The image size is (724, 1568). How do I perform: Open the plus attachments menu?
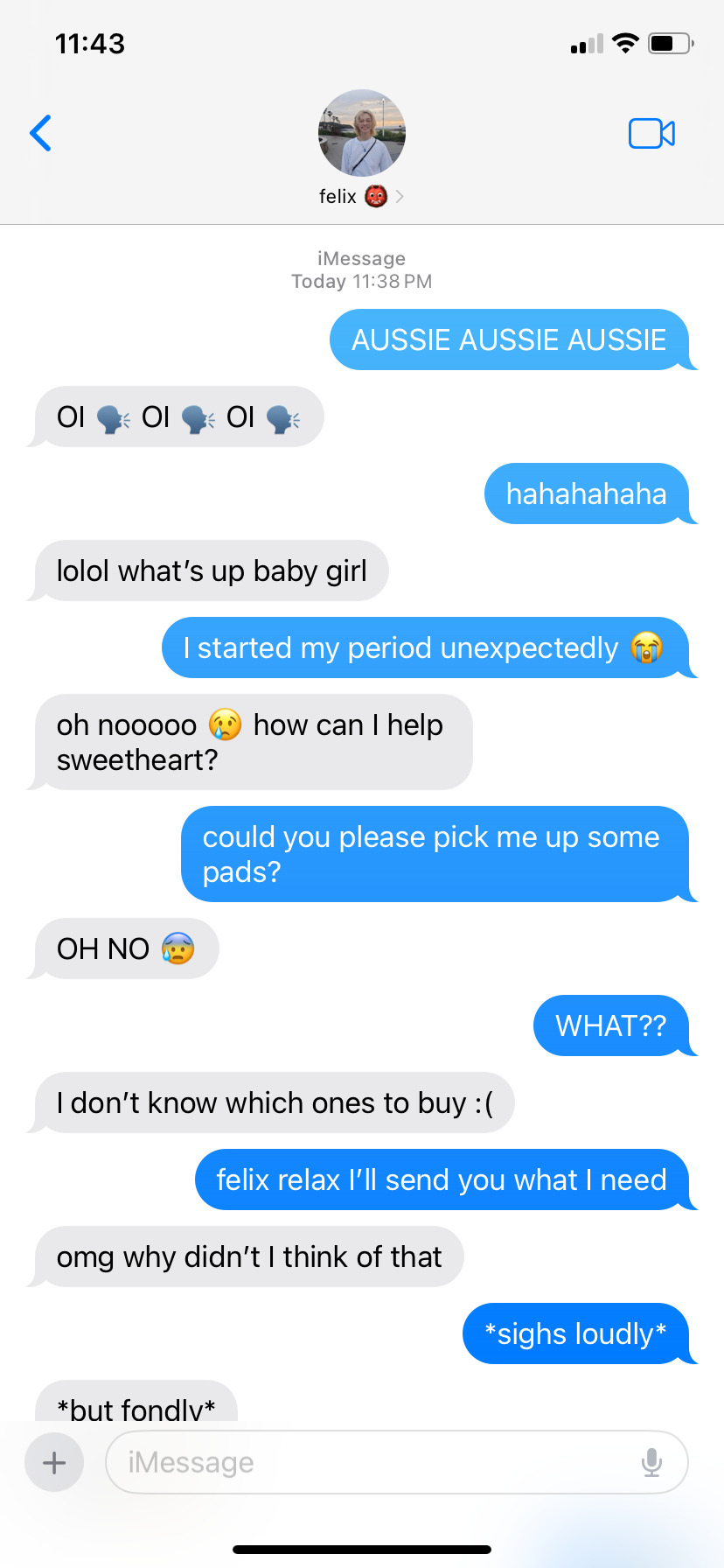point(54,1462)
